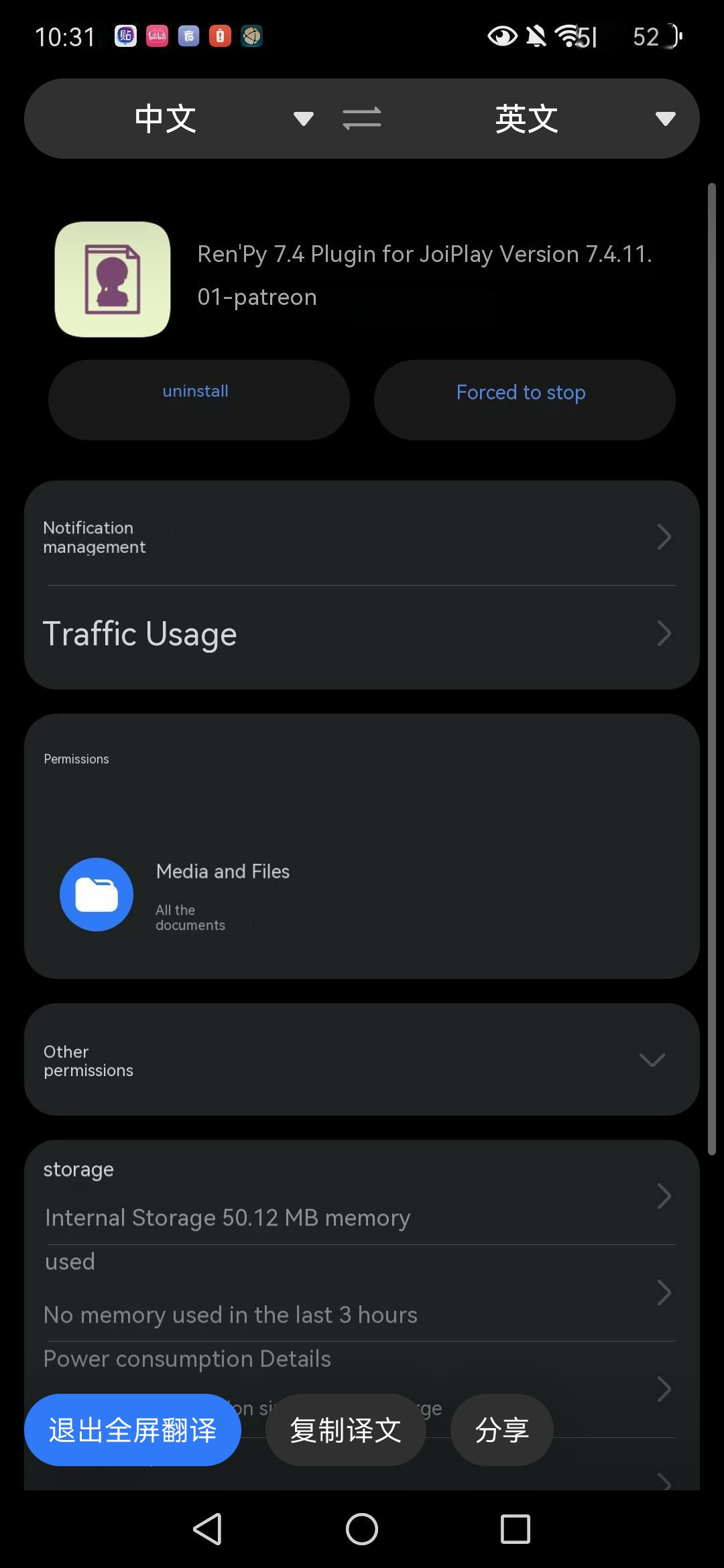Open the recent apps view
Viewport: 724px width, 1568px height.
point(515,1529)
